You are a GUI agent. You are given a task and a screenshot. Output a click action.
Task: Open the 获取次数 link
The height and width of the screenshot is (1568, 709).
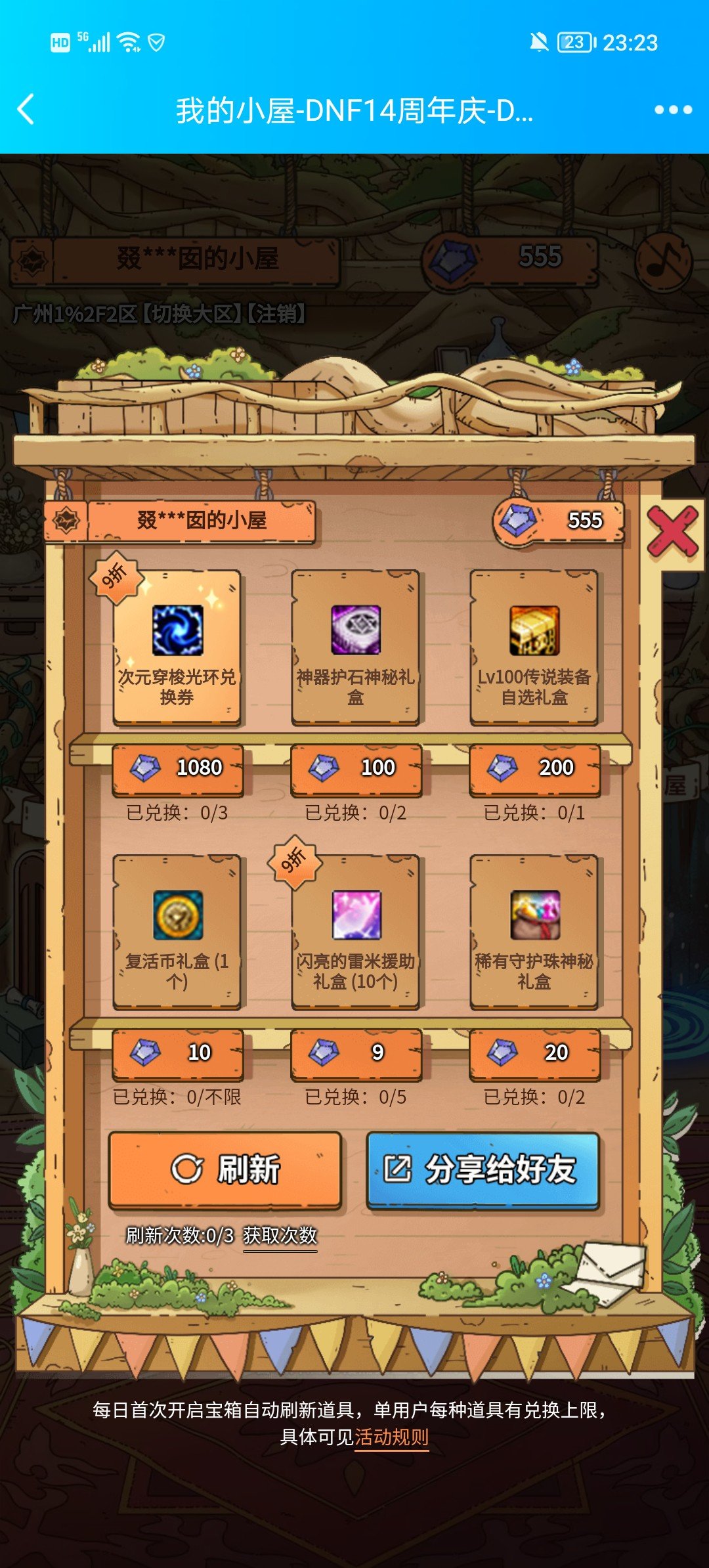click(280, 1236)
